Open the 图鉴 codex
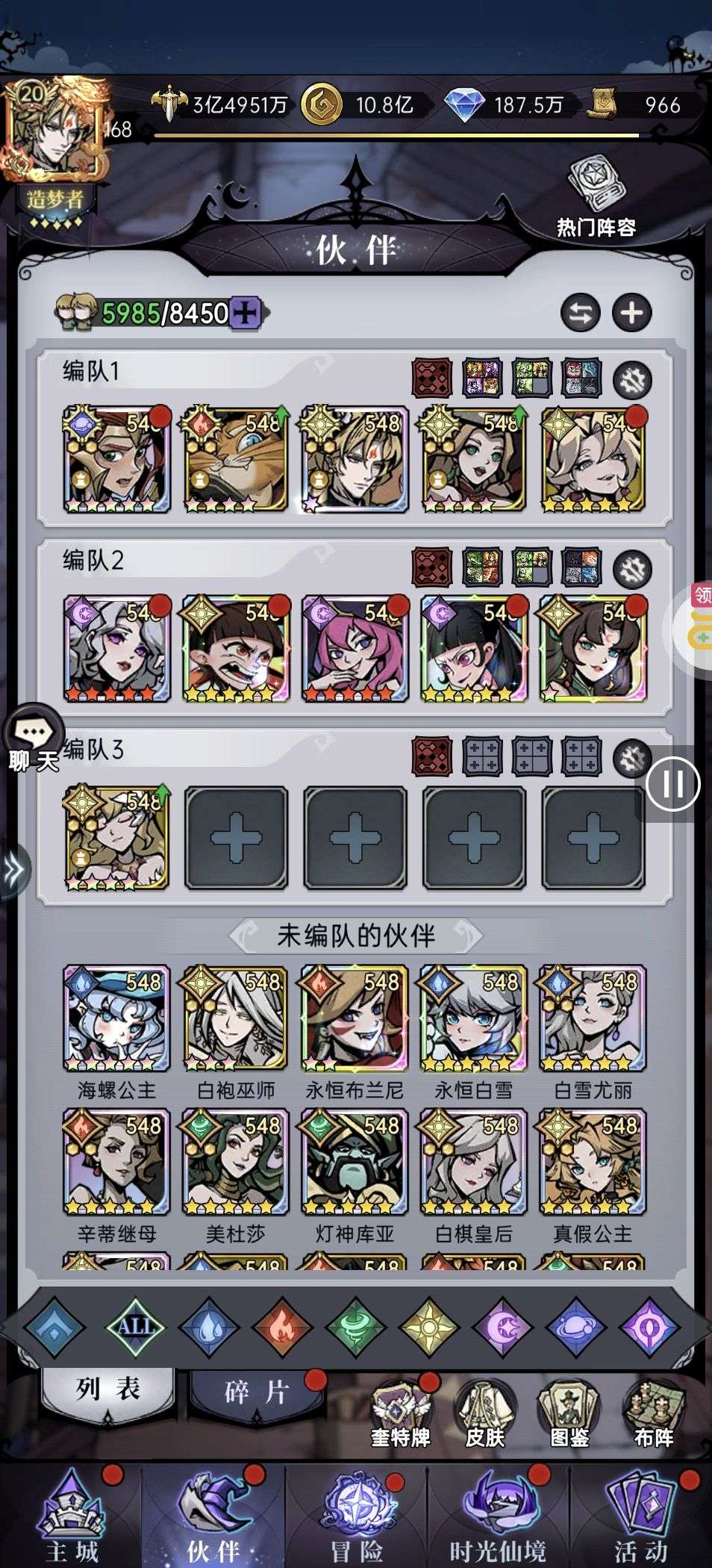The image size is (712, 1568). click(569, 1413)
